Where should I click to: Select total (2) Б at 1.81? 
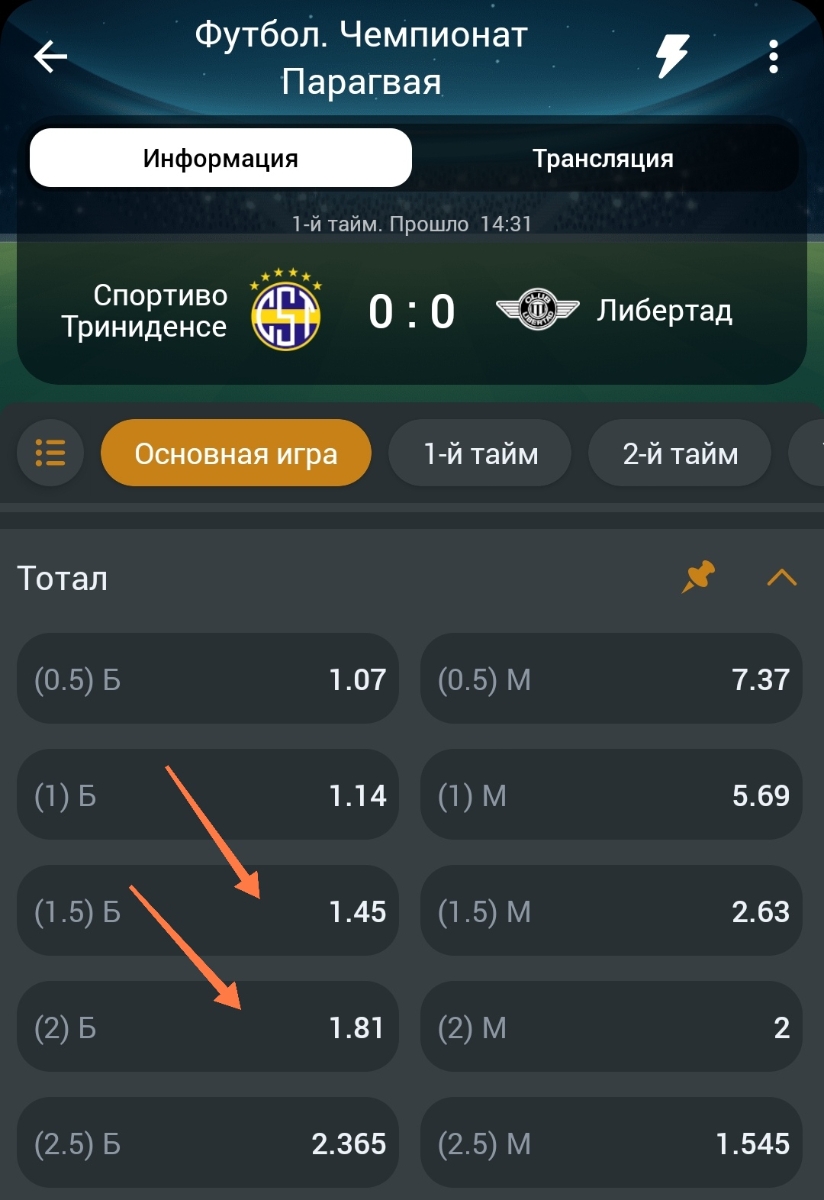(x=208, y=1028)
